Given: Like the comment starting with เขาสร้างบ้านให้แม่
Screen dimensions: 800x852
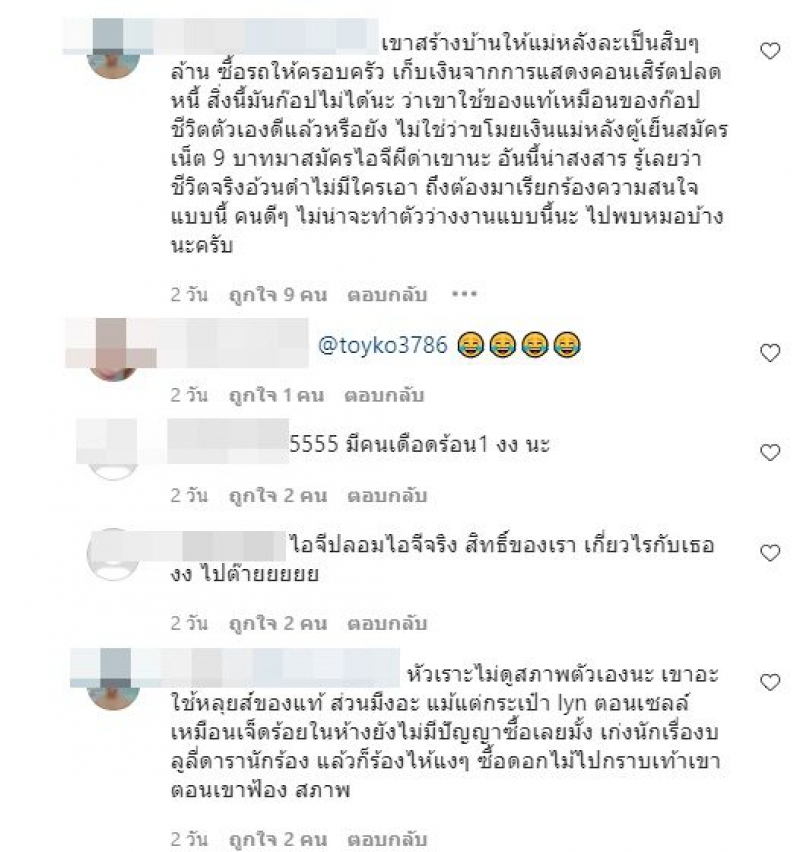Looking at the screenshot, I should coord(769,51).
